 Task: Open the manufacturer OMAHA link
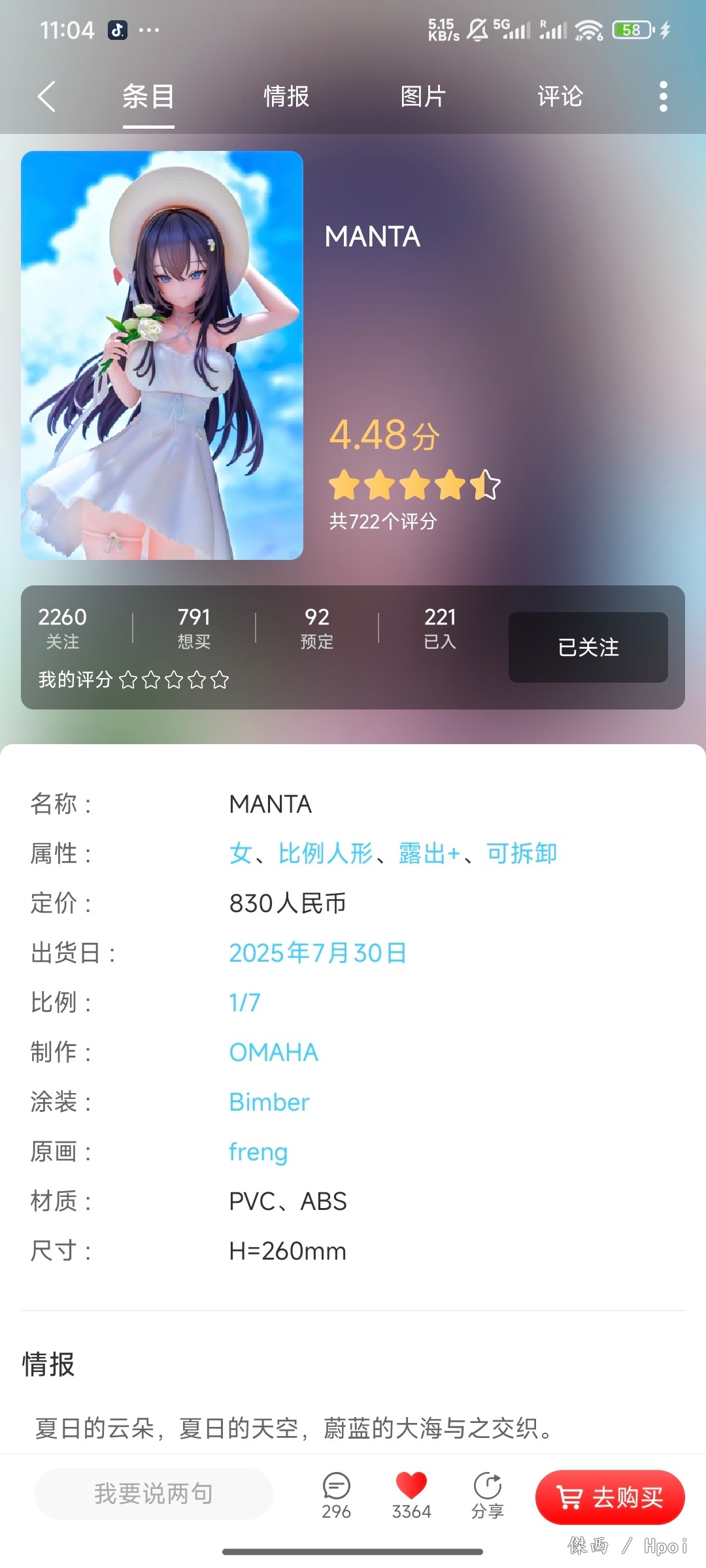273,1053
